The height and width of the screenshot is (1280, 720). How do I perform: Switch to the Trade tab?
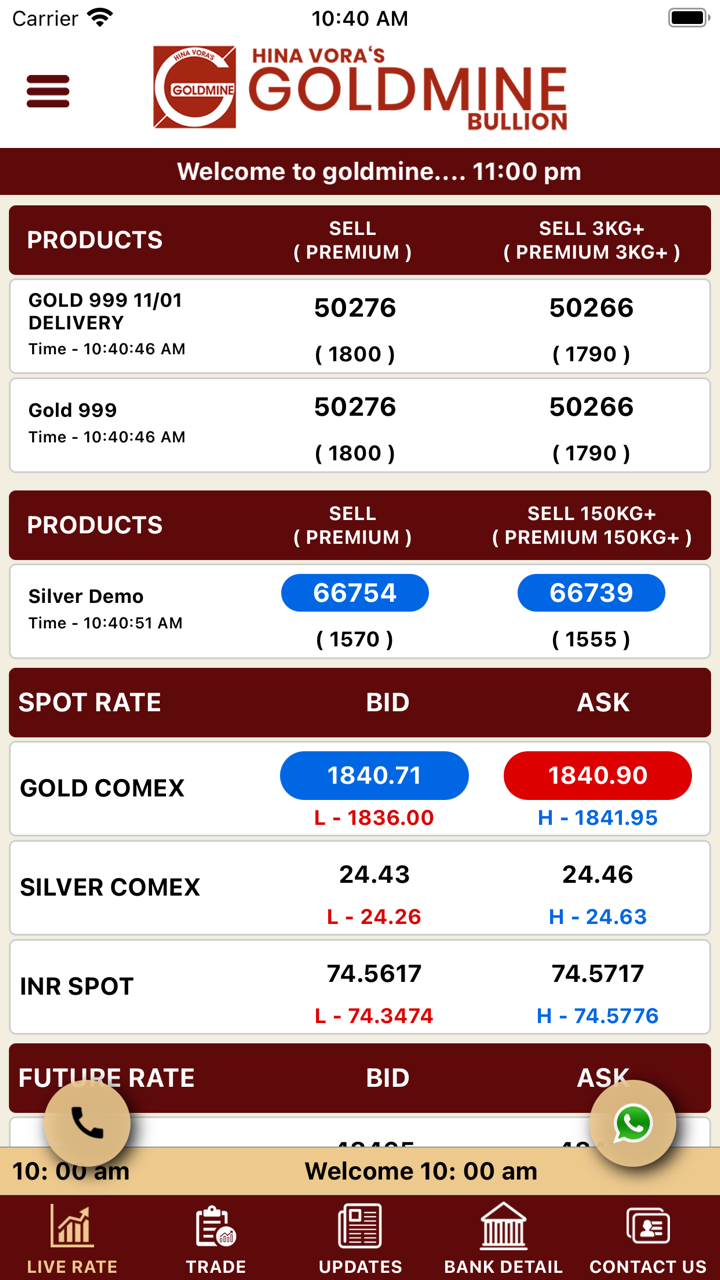[x=216, y=1239]
